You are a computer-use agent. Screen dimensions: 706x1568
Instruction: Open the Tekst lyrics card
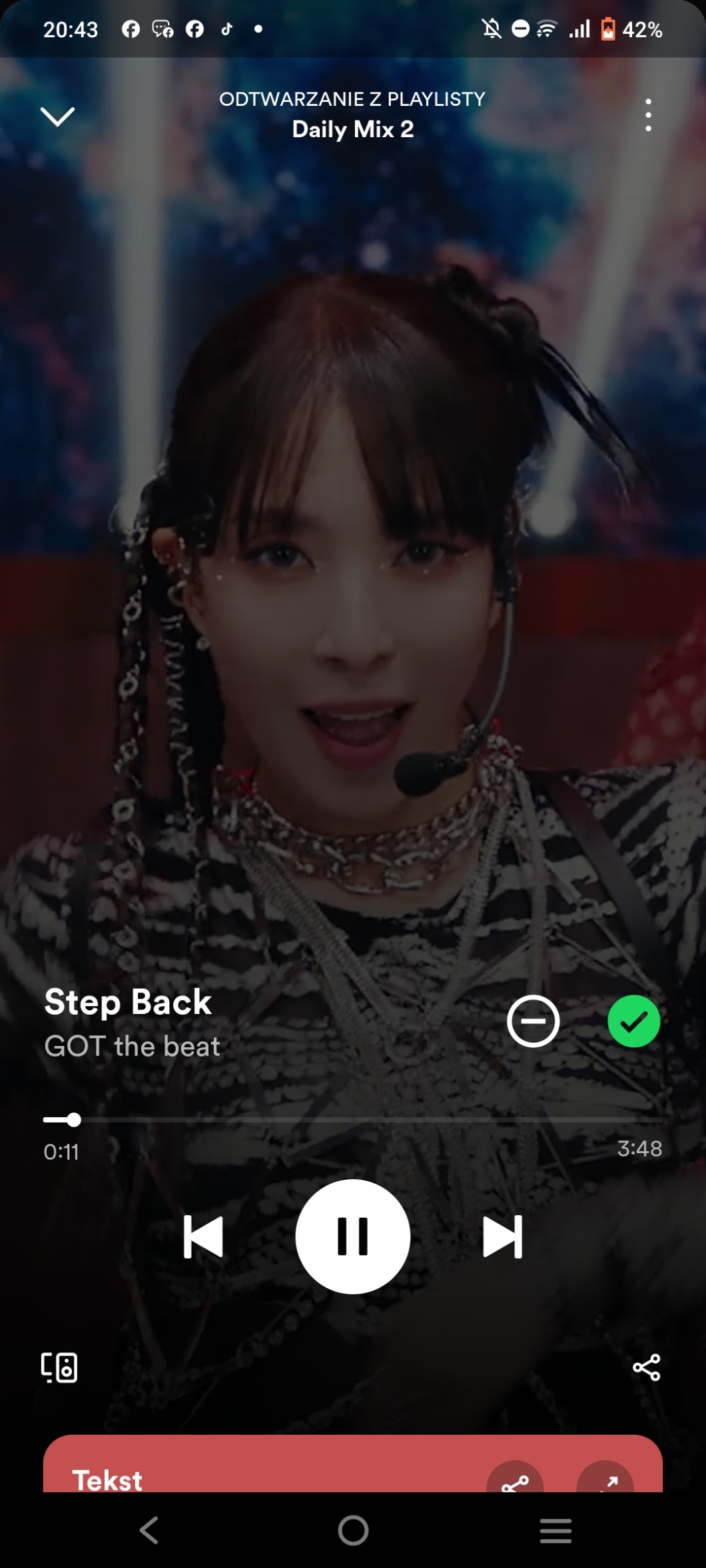click(x=353, y=1464)
